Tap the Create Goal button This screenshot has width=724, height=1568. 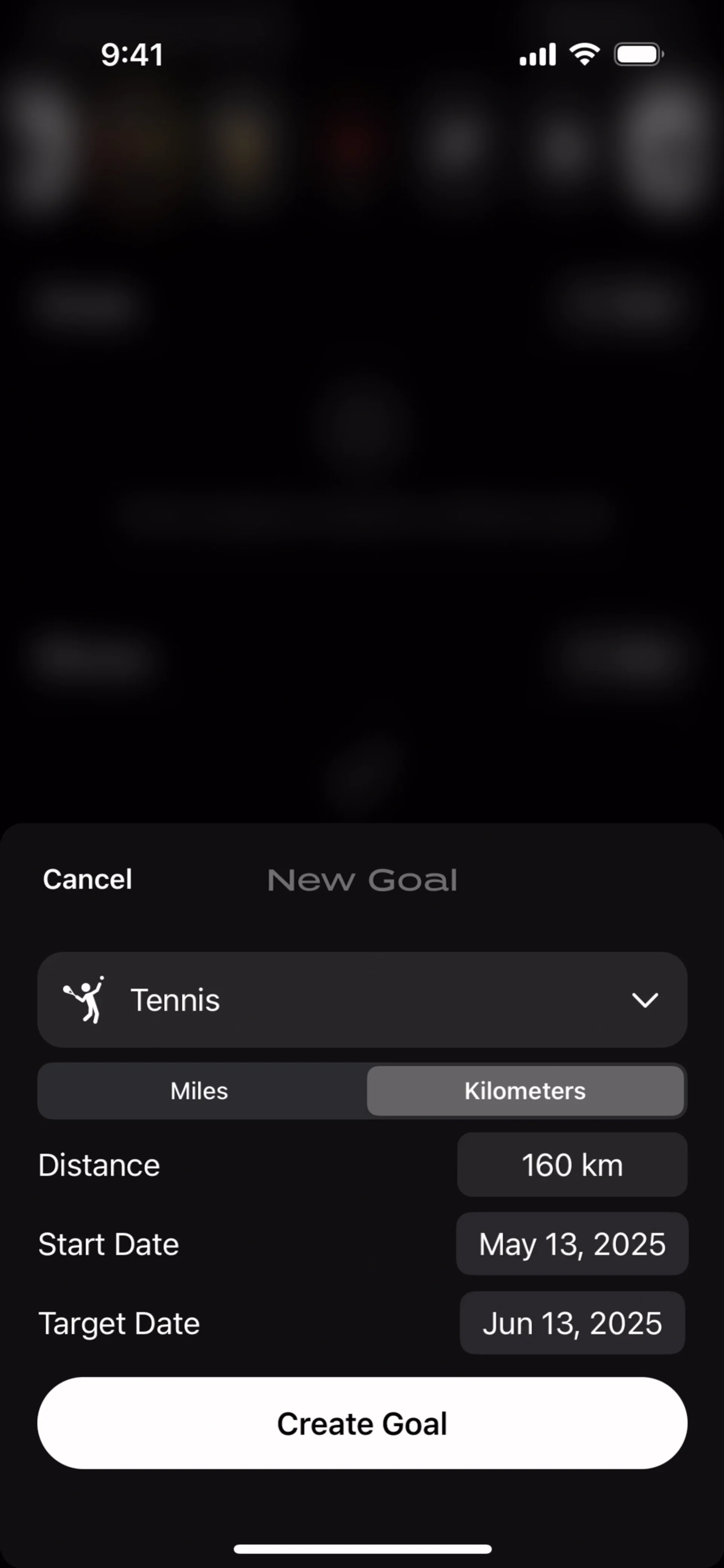[362, 1424]
